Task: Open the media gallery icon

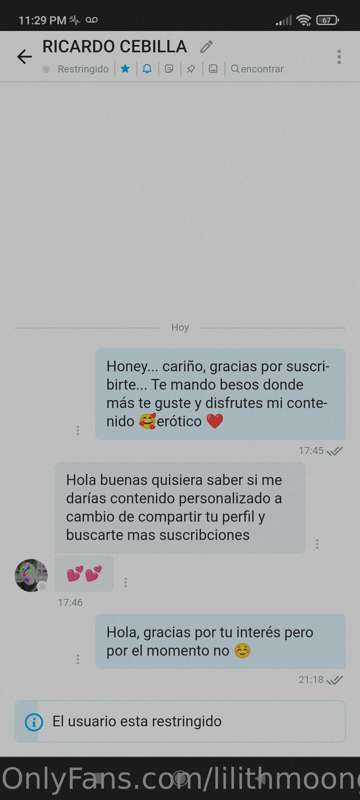Action: [213, 69]
